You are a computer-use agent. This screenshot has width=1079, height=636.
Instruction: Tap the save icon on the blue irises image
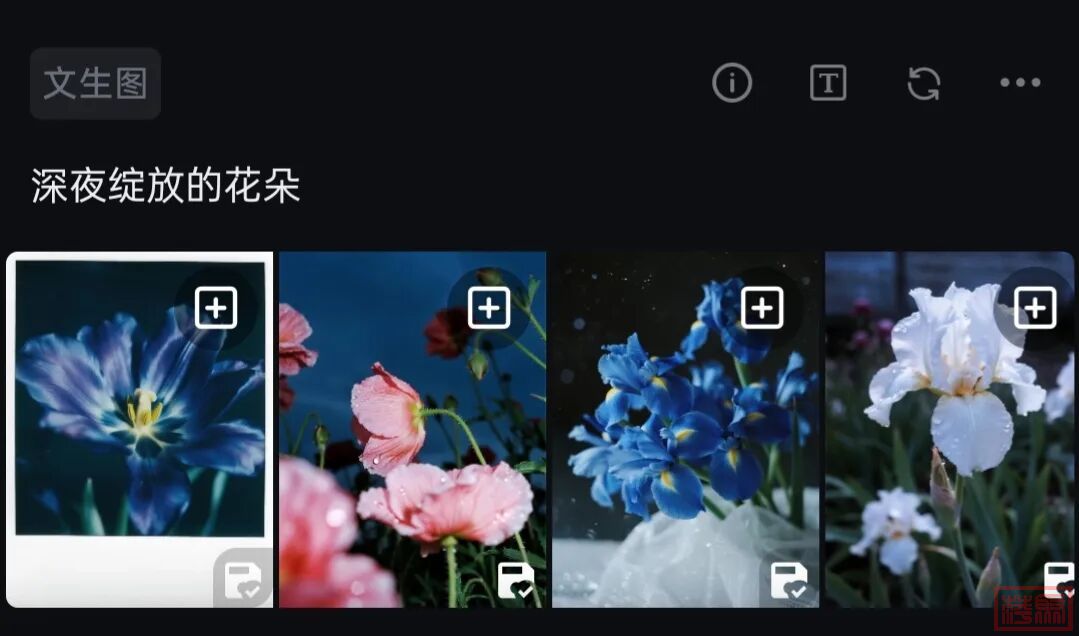pos(789,581)
